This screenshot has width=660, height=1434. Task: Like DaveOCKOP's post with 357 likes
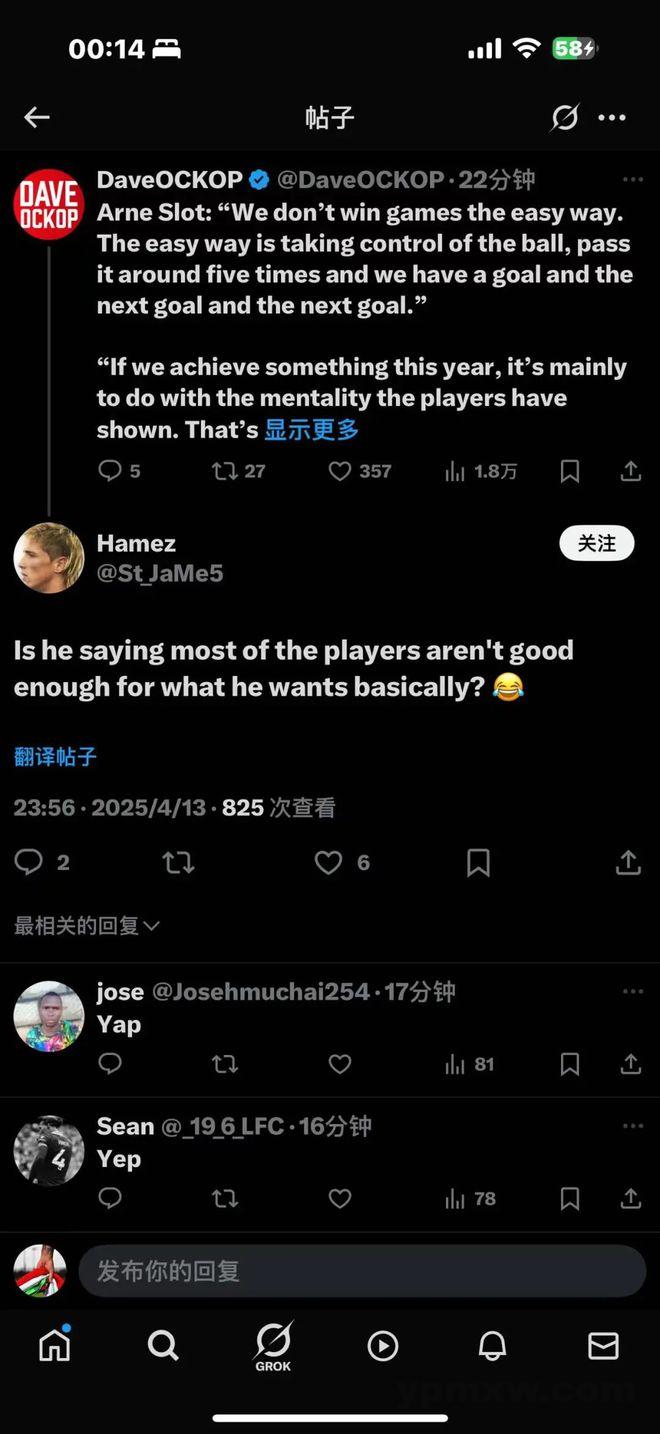tap(341, 471)
